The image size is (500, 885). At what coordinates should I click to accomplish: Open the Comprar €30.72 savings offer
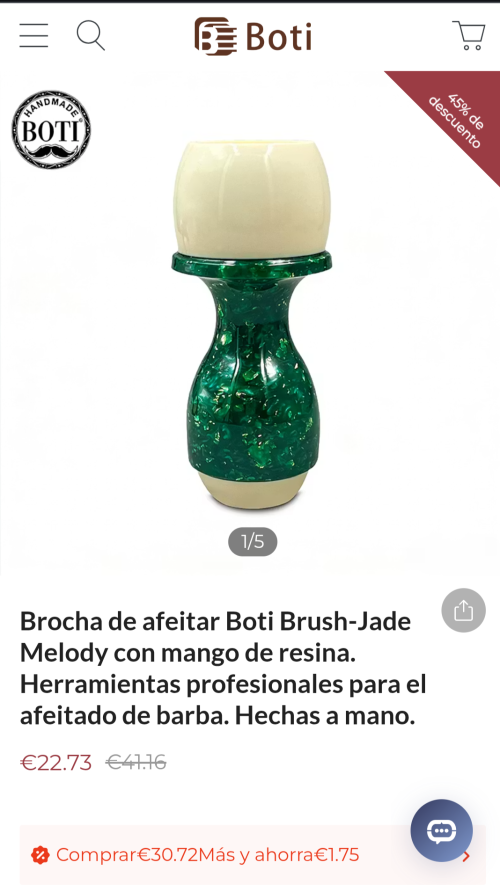(253, 855)
